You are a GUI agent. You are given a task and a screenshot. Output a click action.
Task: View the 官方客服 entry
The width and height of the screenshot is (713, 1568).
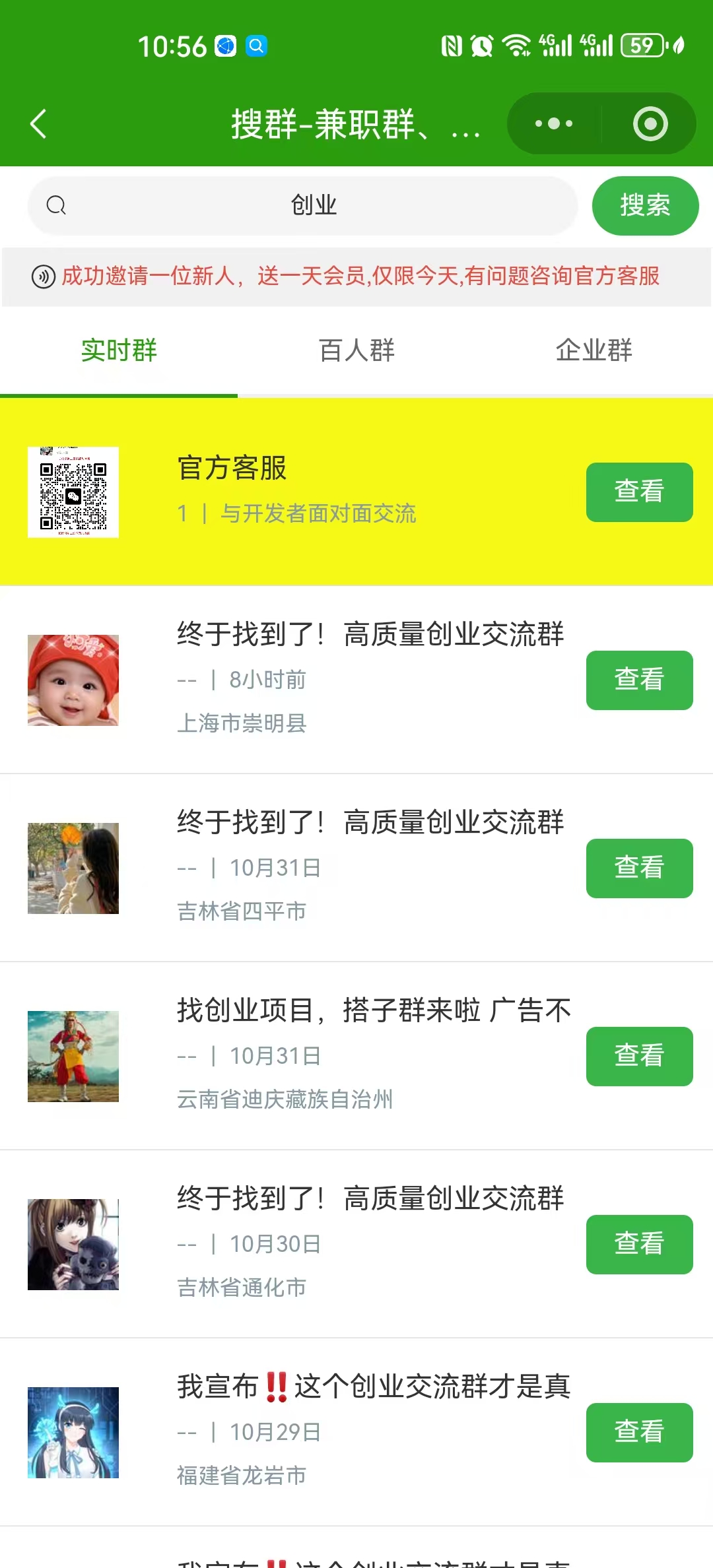[x=639, y=492]
